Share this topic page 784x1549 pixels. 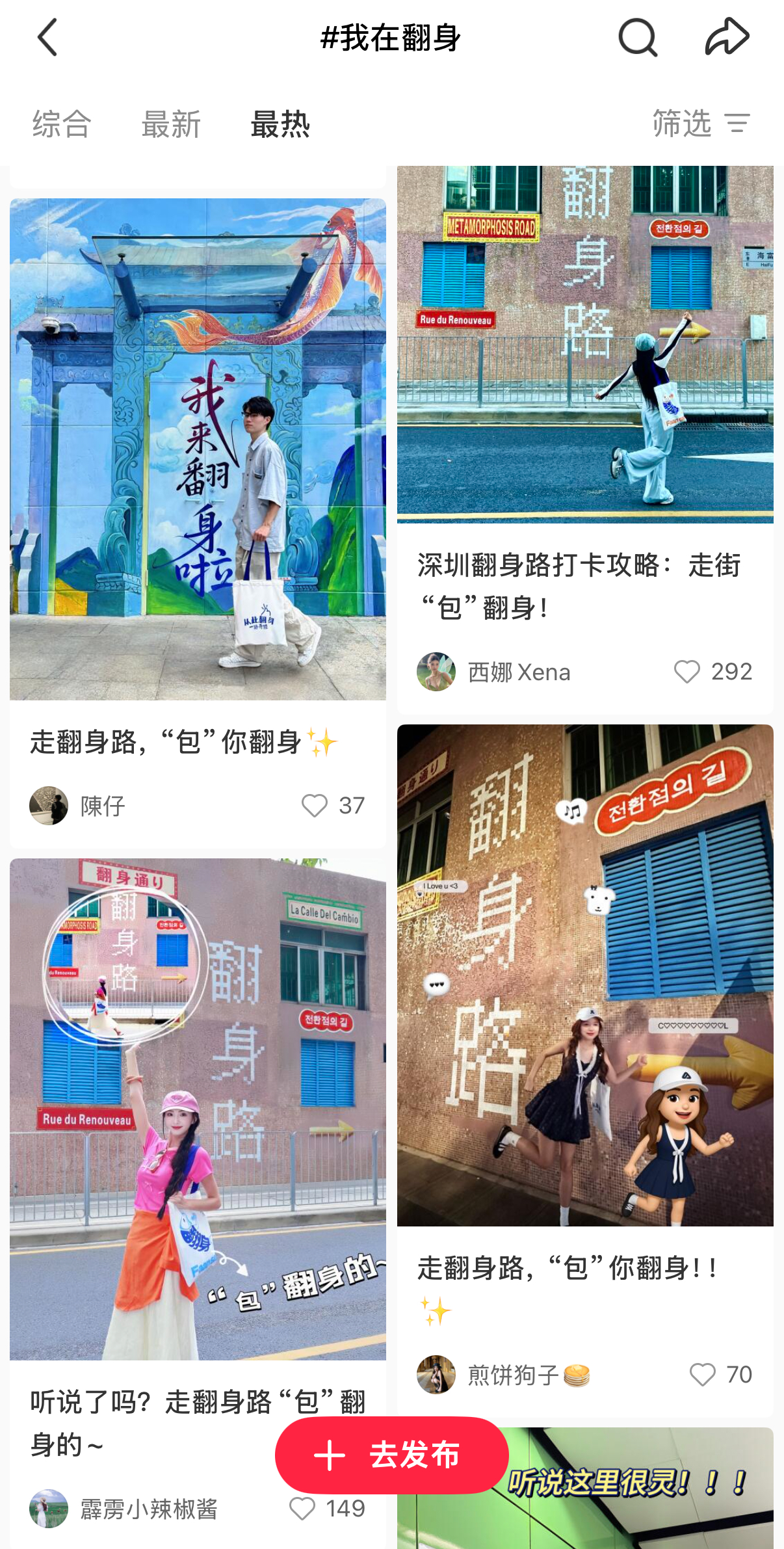(727, 37)
